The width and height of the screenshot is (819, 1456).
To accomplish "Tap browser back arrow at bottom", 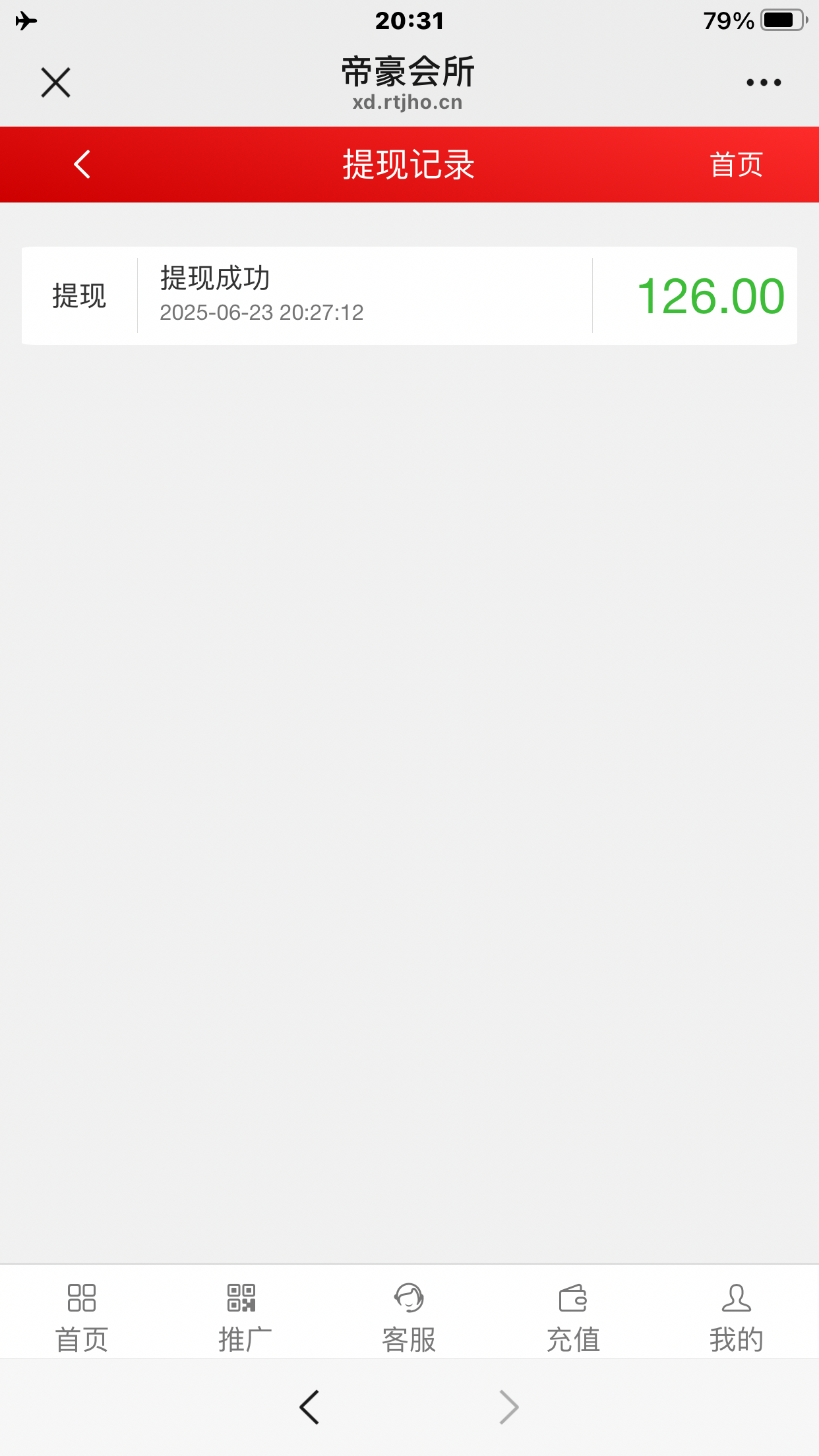I will [309, 1407].
